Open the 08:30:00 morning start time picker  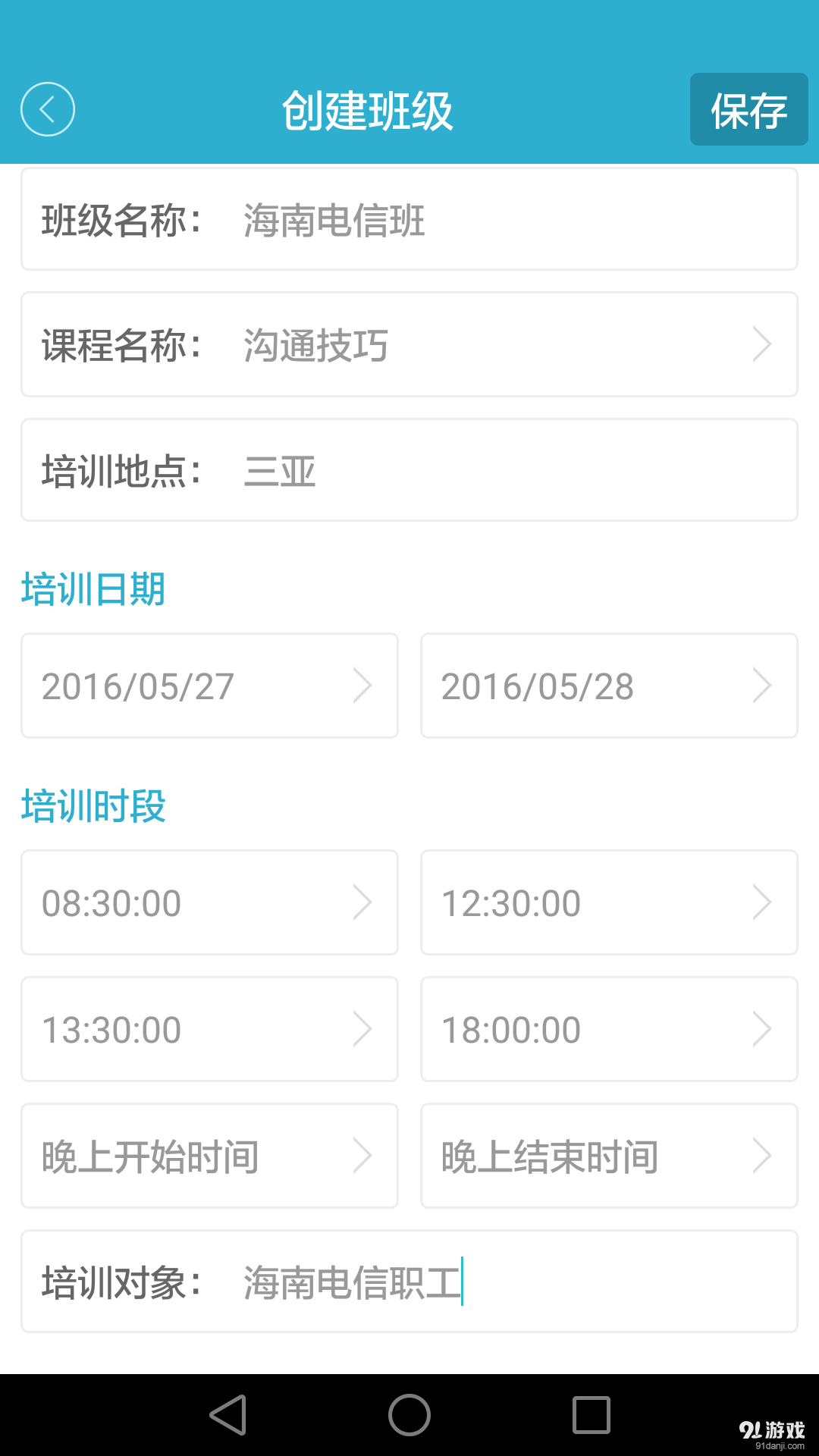coord(209,902)
